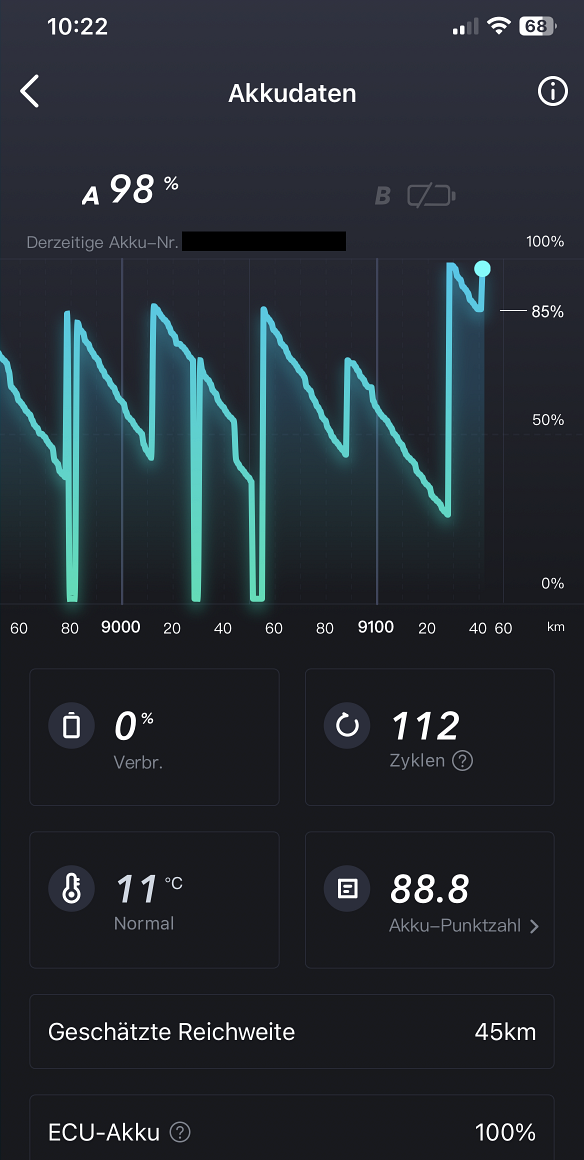Show help for ECU-Akku
Viewport: 584px width, 1160px height.
pyautogui.click(x=180, y=1132)
